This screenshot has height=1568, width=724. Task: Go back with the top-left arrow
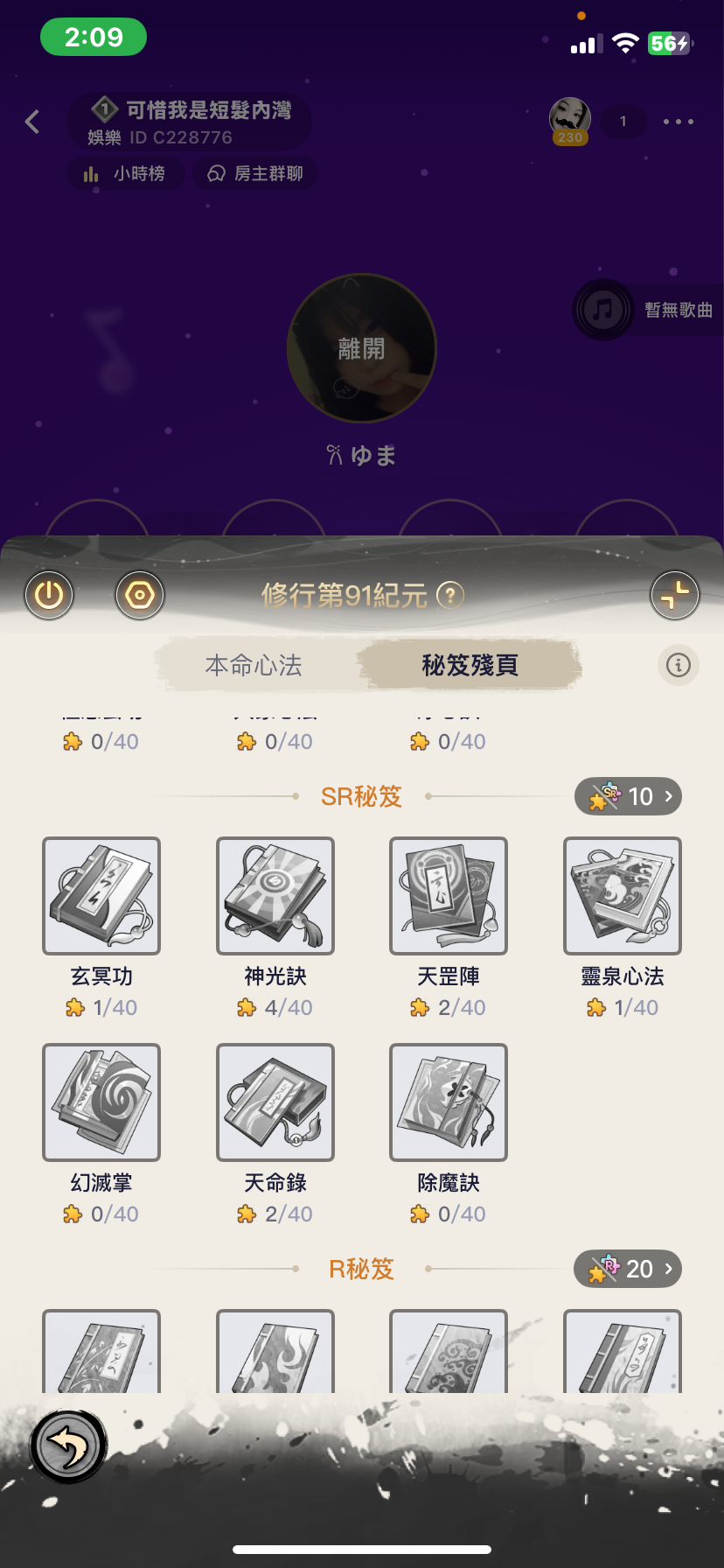pos(33,122)
